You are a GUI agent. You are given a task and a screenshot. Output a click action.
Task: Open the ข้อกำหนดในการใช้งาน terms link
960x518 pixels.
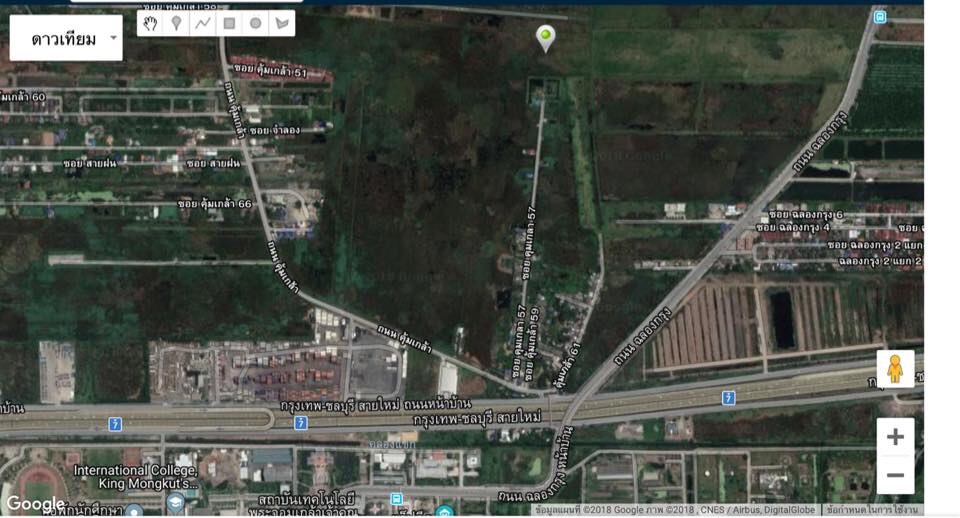click(872, 510)
